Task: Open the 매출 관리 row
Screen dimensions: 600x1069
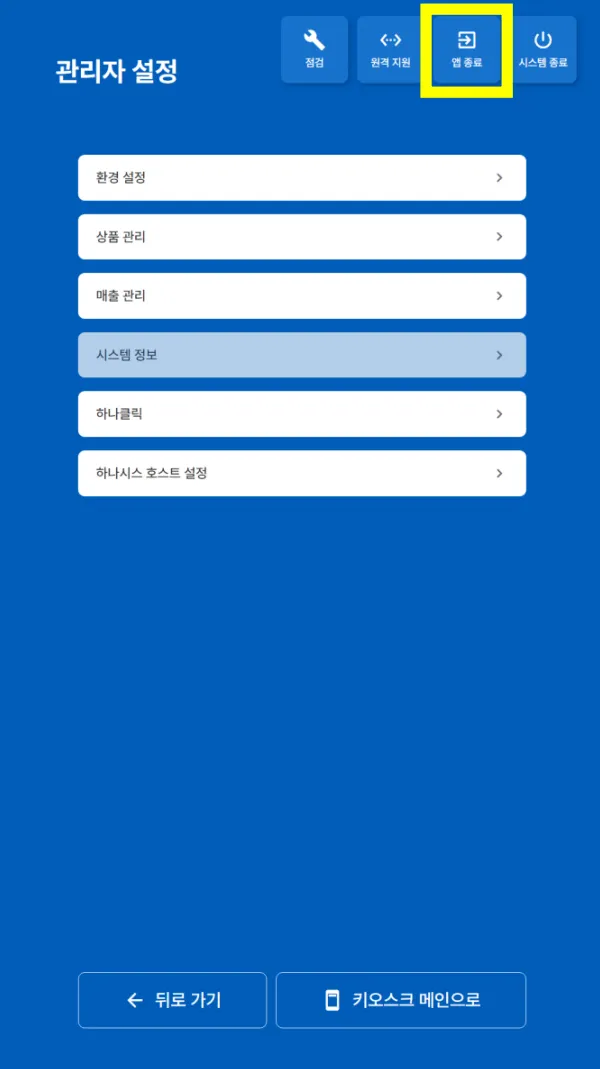Action: 302,296
